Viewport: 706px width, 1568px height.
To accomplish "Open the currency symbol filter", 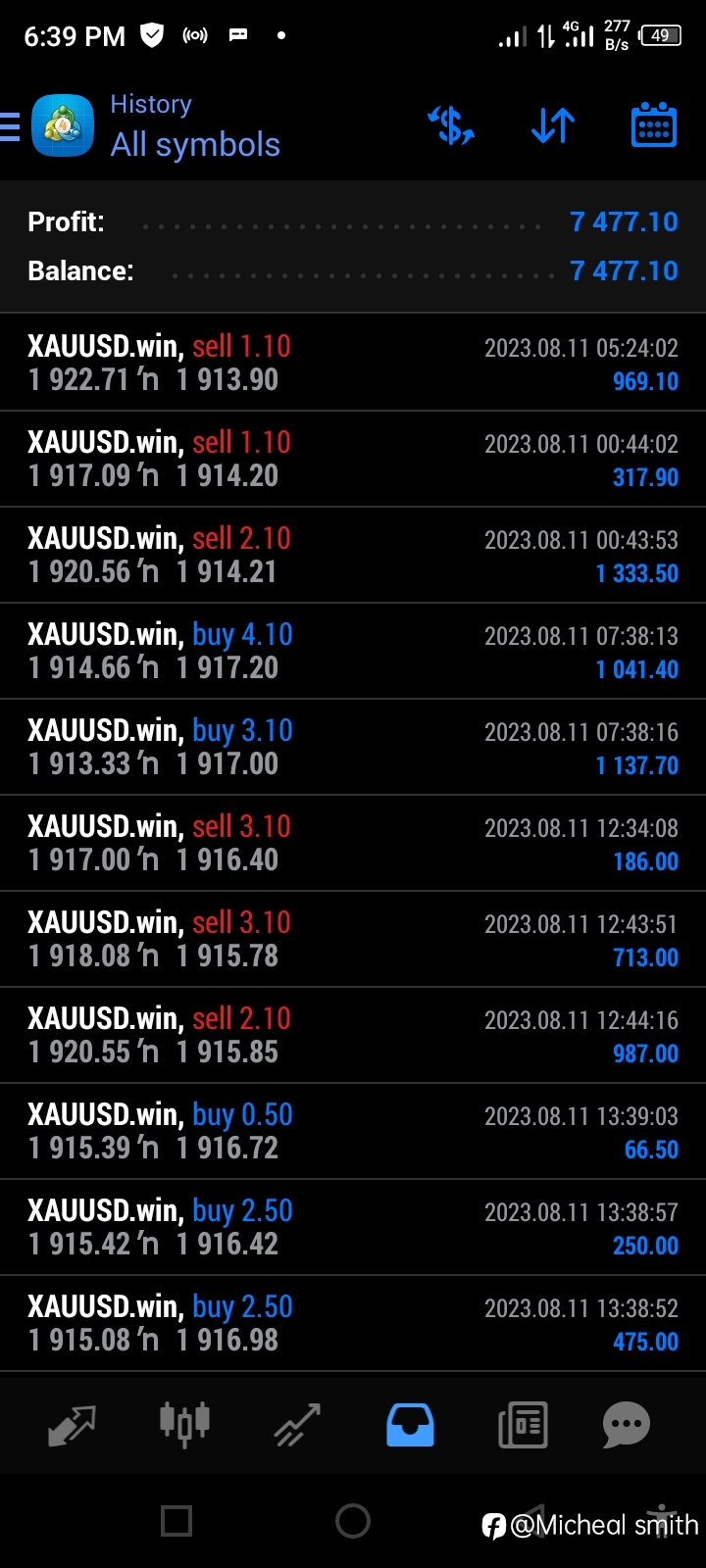I will tap(451, 126).
